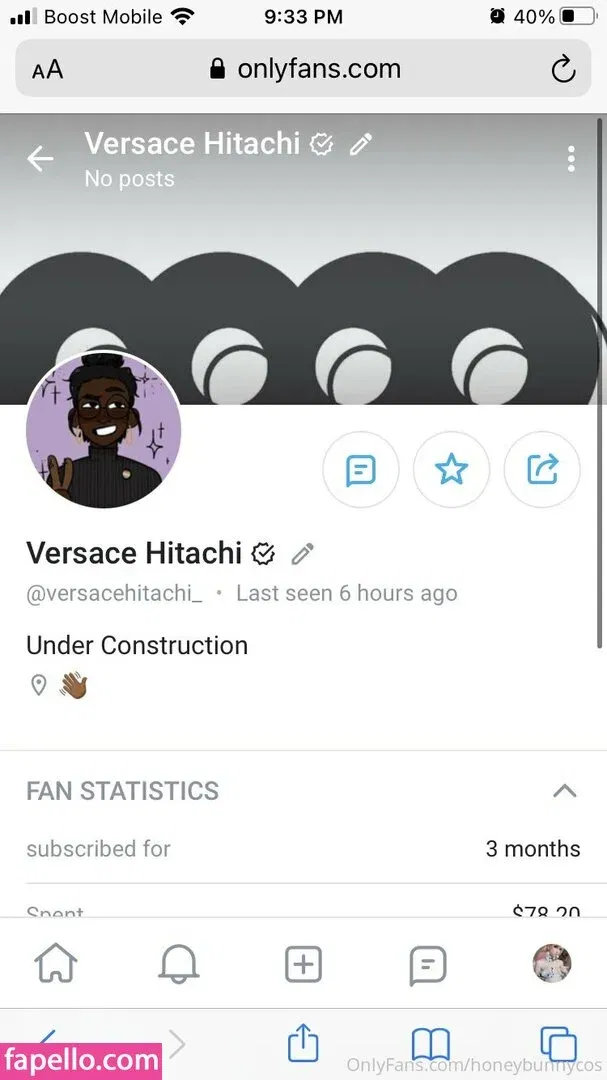Tap the onlyfans.com address bar
This screenshot has height=1080, width=607.
tap(304, 69)
